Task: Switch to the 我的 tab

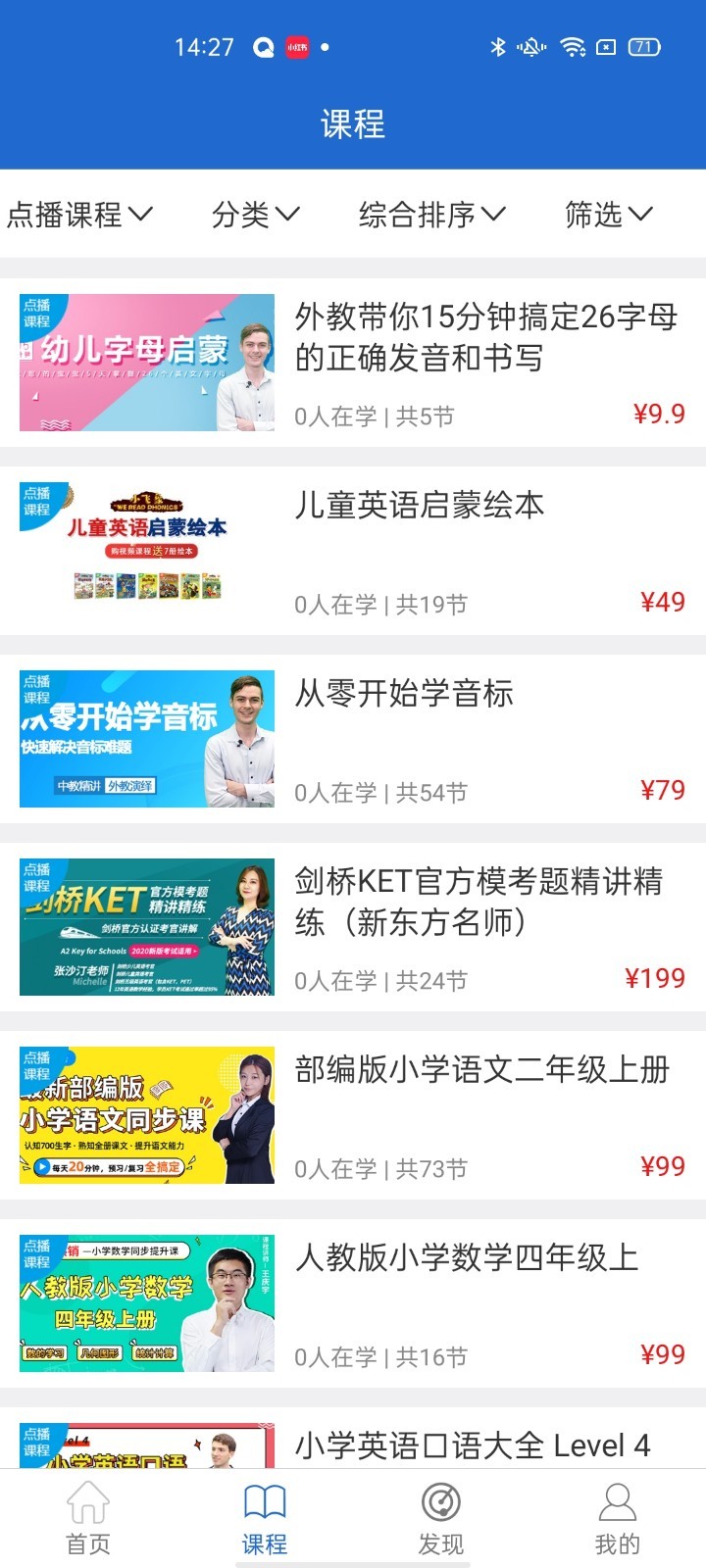Action: click(616, 1514)
